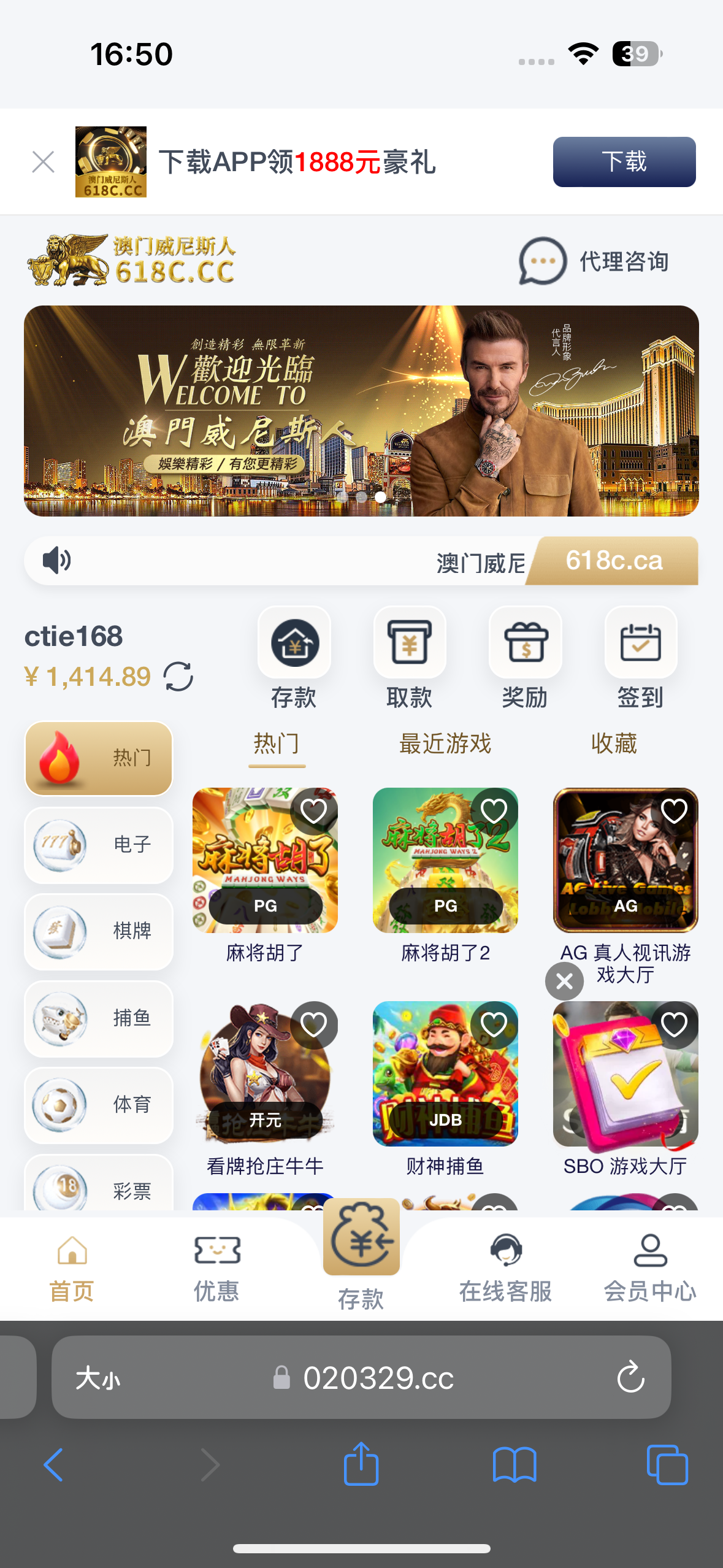Screen dimensions: 723x1568
Task: Switch to 收藏 favorites tab
Action: point(614,744)
